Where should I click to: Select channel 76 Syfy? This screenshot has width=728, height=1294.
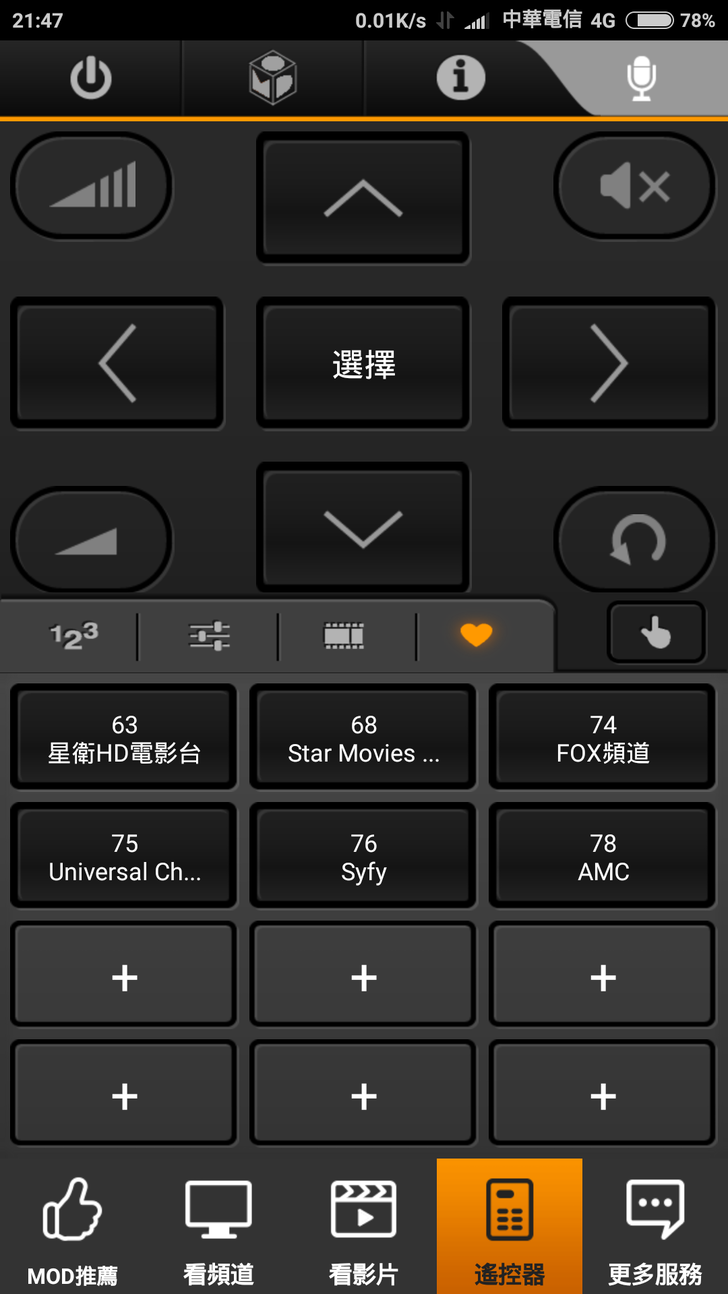click(x=363, y=857)
